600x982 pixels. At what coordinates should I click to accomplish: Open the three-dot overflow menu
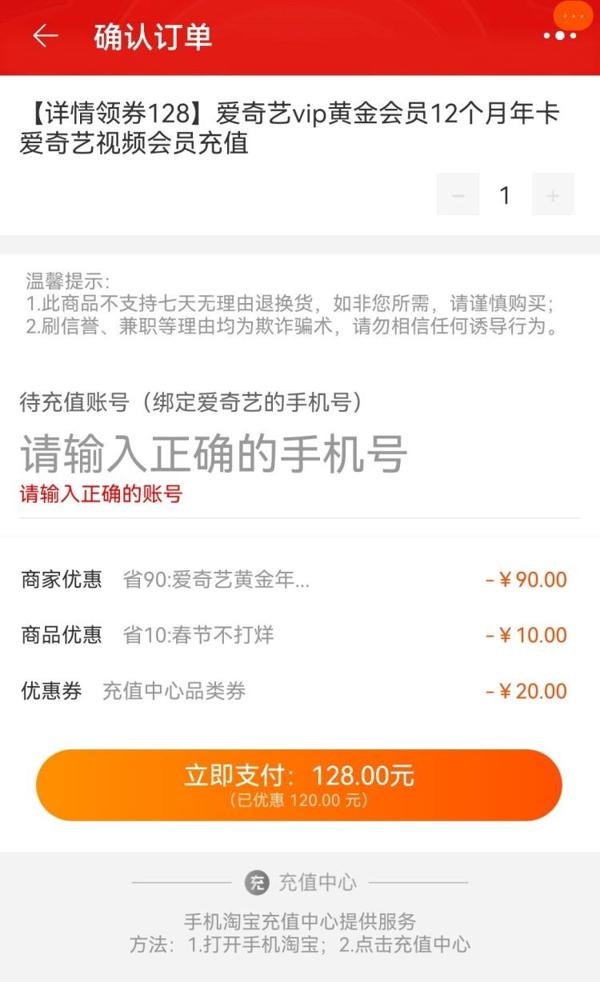click(560, 36)
